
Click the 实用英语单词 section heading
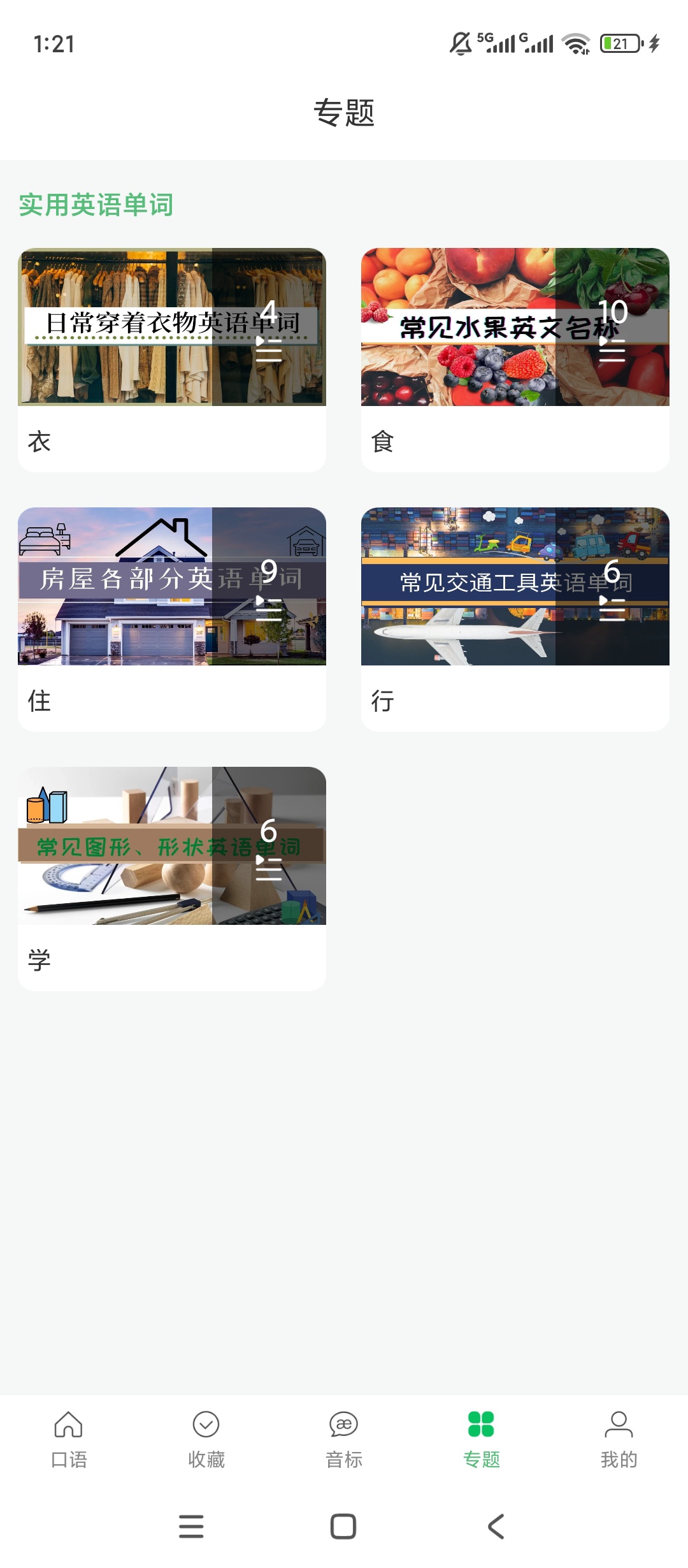point(97,205)
